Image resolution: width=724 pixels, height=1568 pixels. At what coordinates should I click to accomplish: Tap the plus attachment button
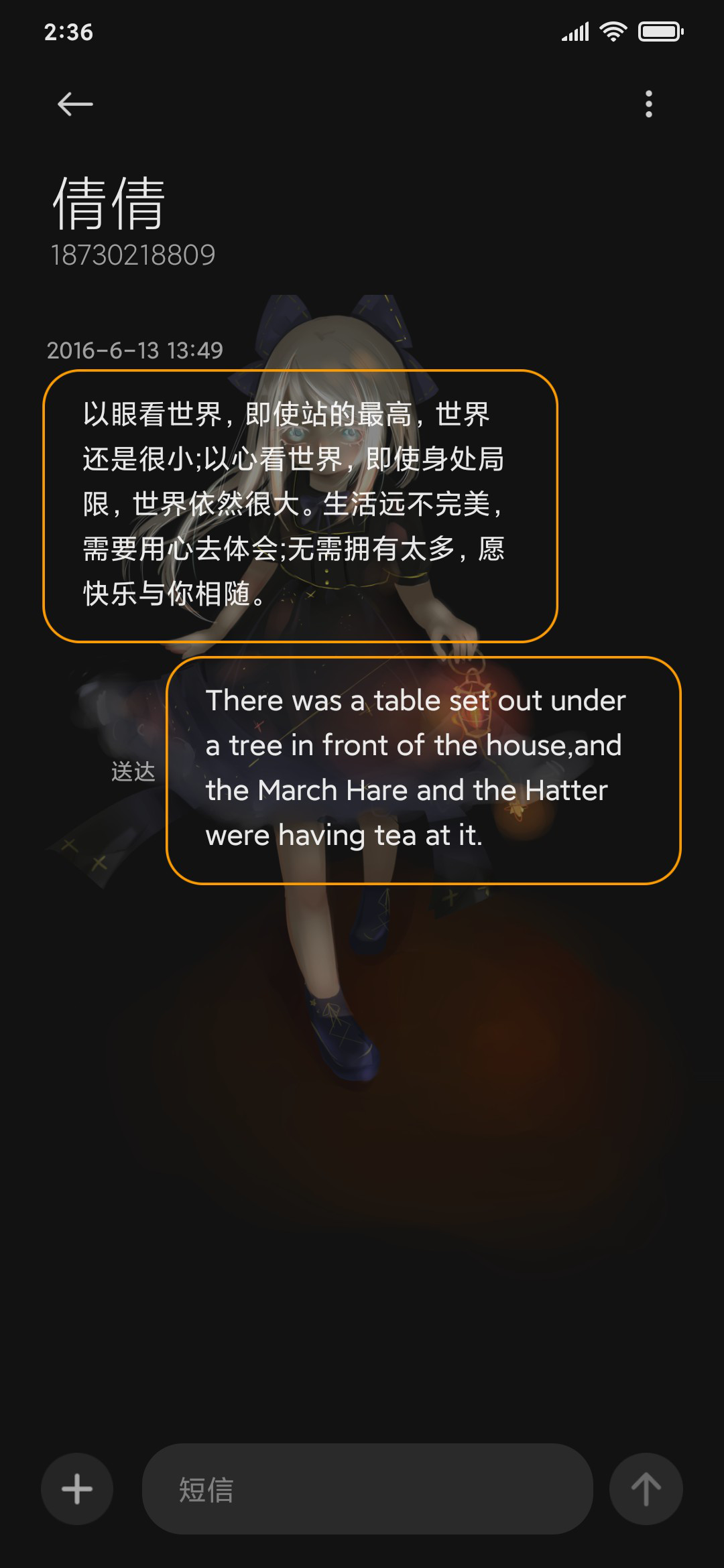coord(77,1489)
